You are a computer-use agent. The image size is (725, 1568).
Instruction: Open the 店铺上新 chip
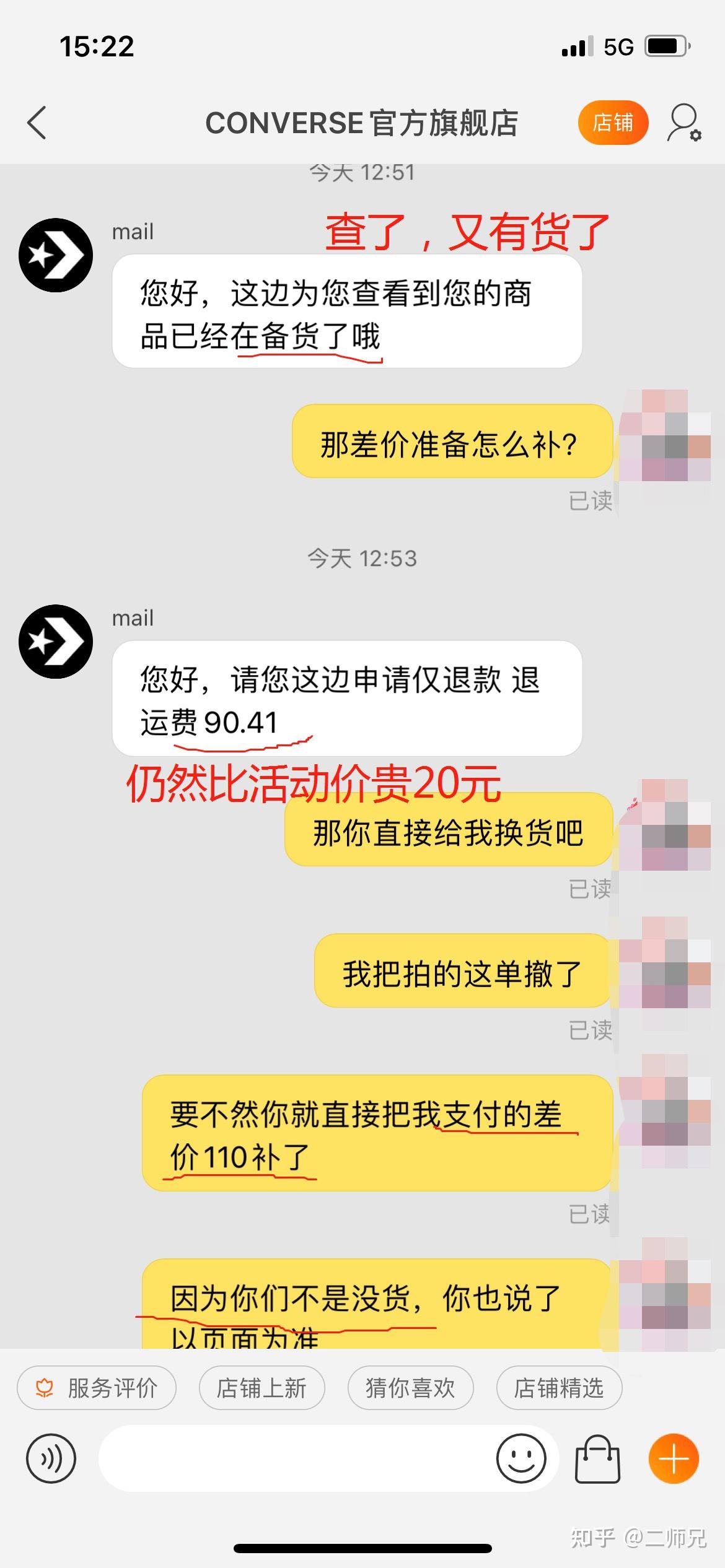(261, 1388)
